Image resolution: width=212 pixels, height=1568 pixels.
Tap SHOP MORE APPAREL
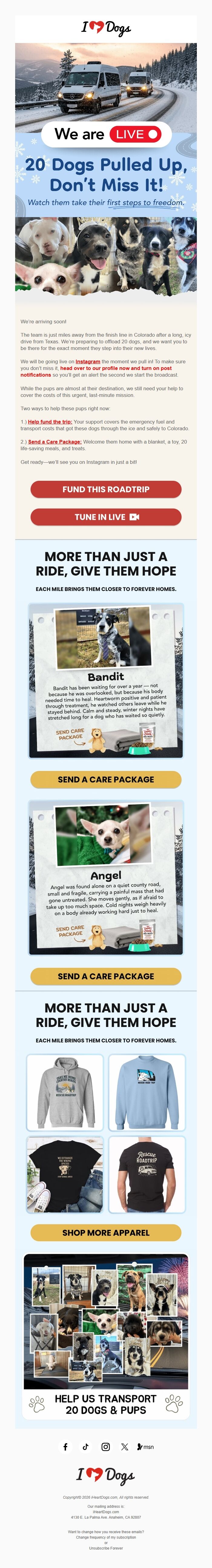(106, 1233)
